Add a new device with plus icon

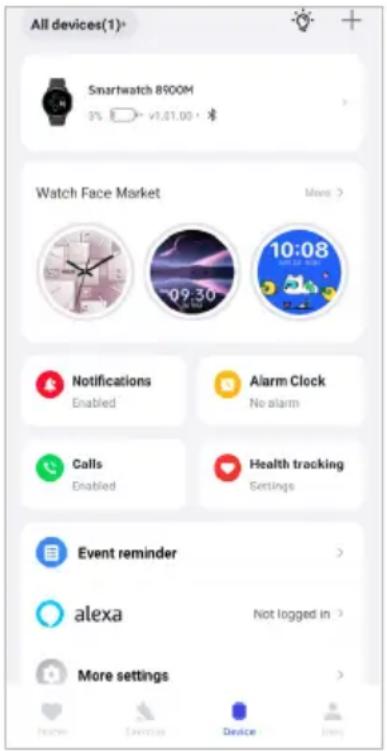coord(351,21)
